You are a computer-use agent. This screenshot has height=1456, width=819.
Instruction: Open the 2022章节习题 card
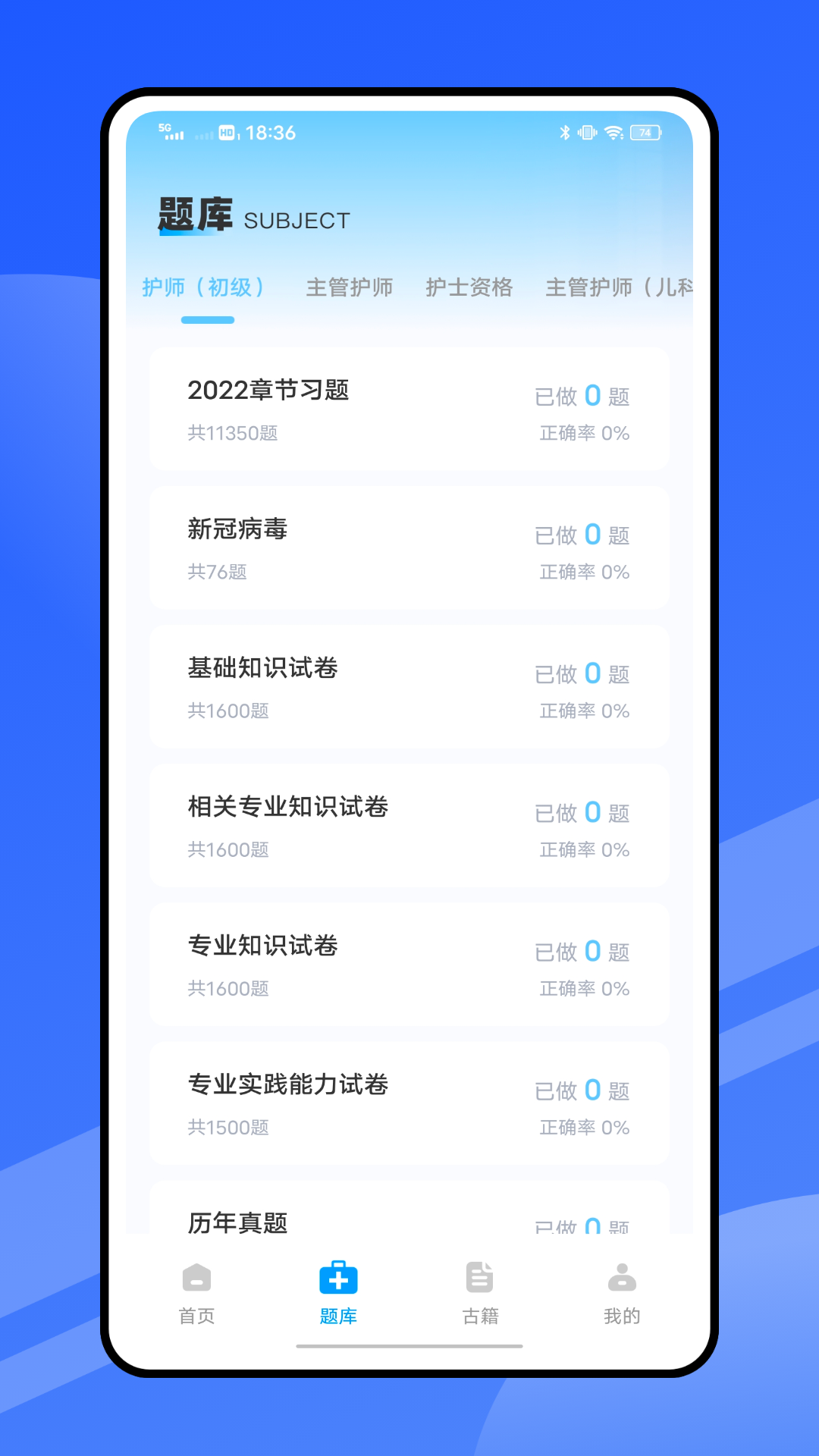point(409,408)
